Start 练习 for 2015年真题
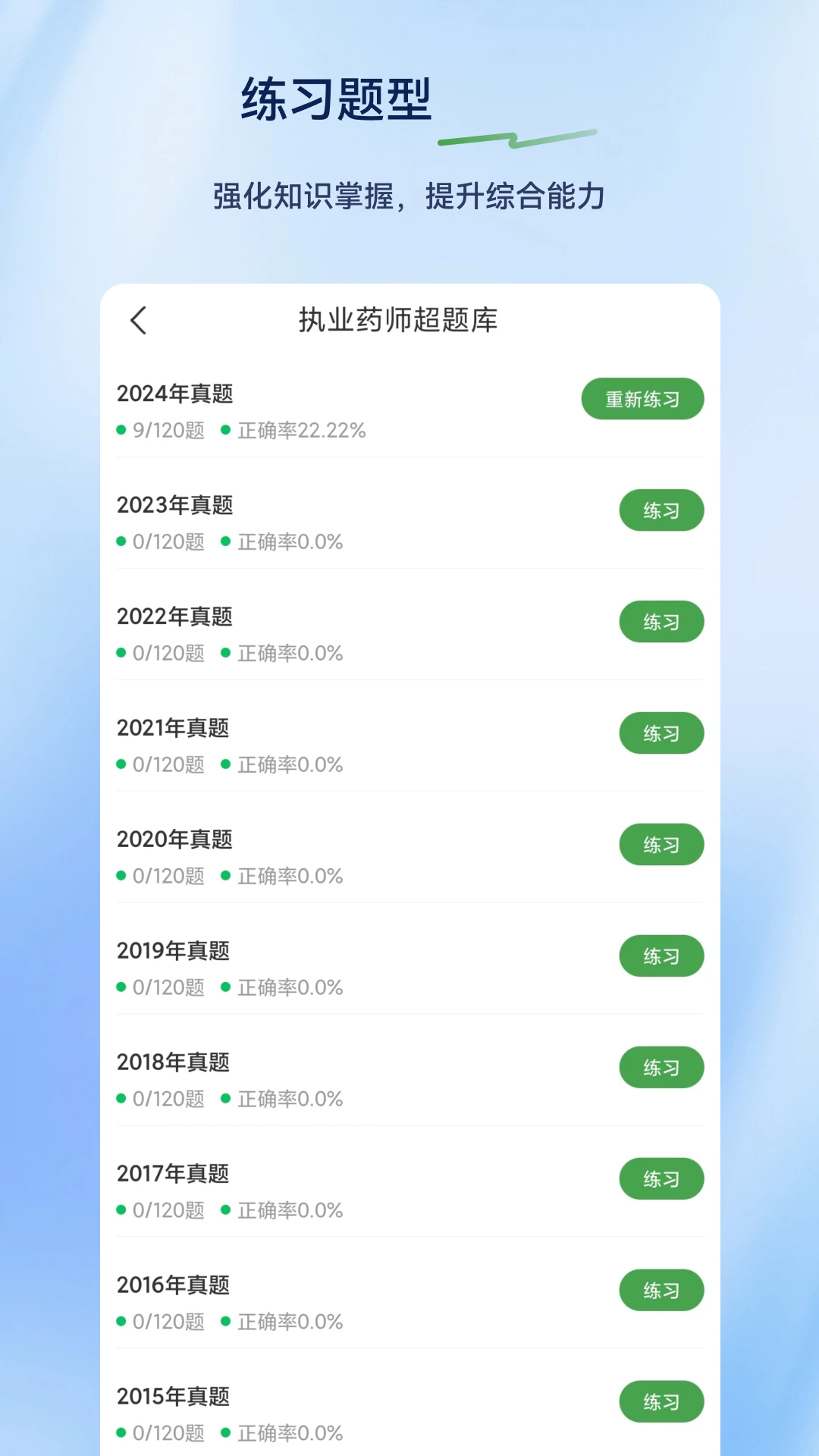The image size is (819, 1456). (x=661, y=1401)
